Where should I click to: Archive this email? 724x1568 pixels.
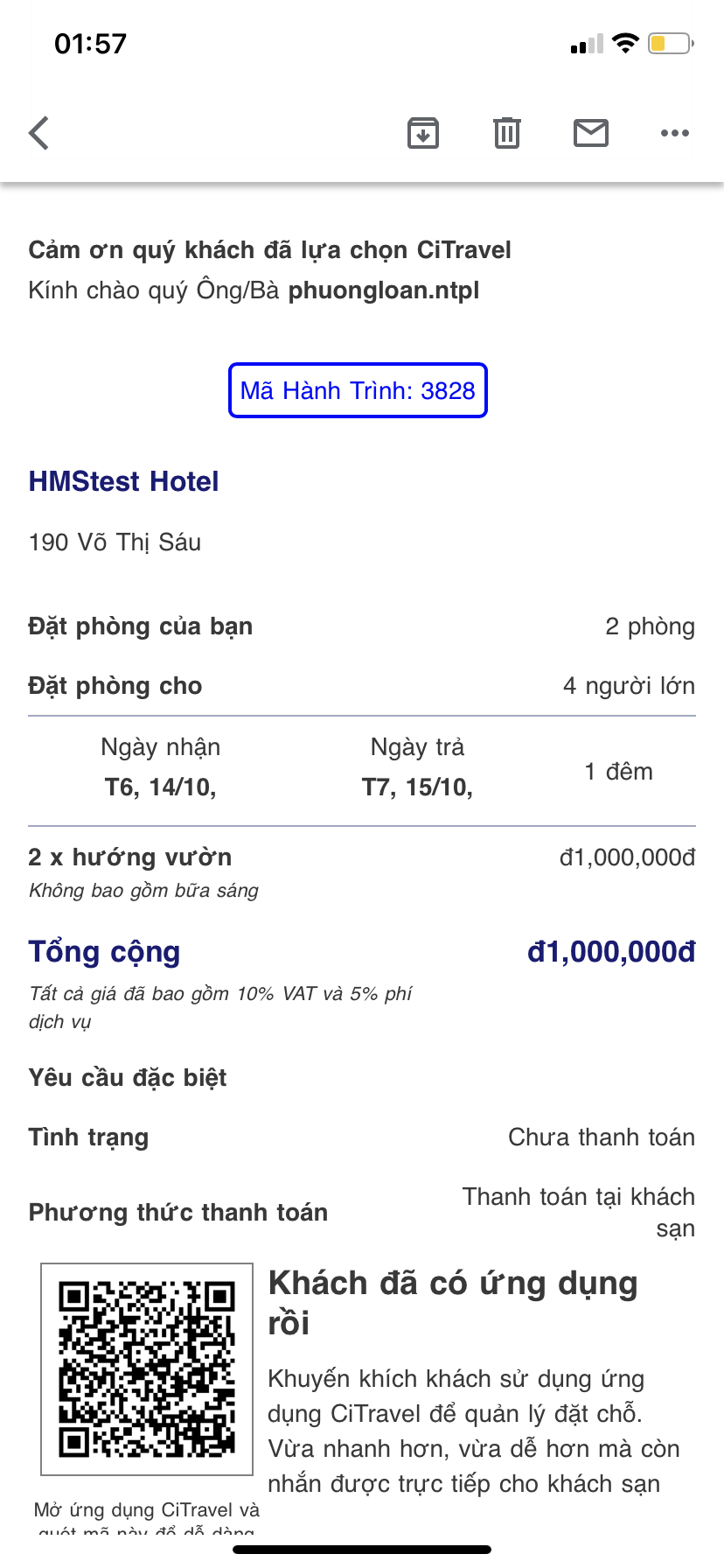click(x=423, y=133)
